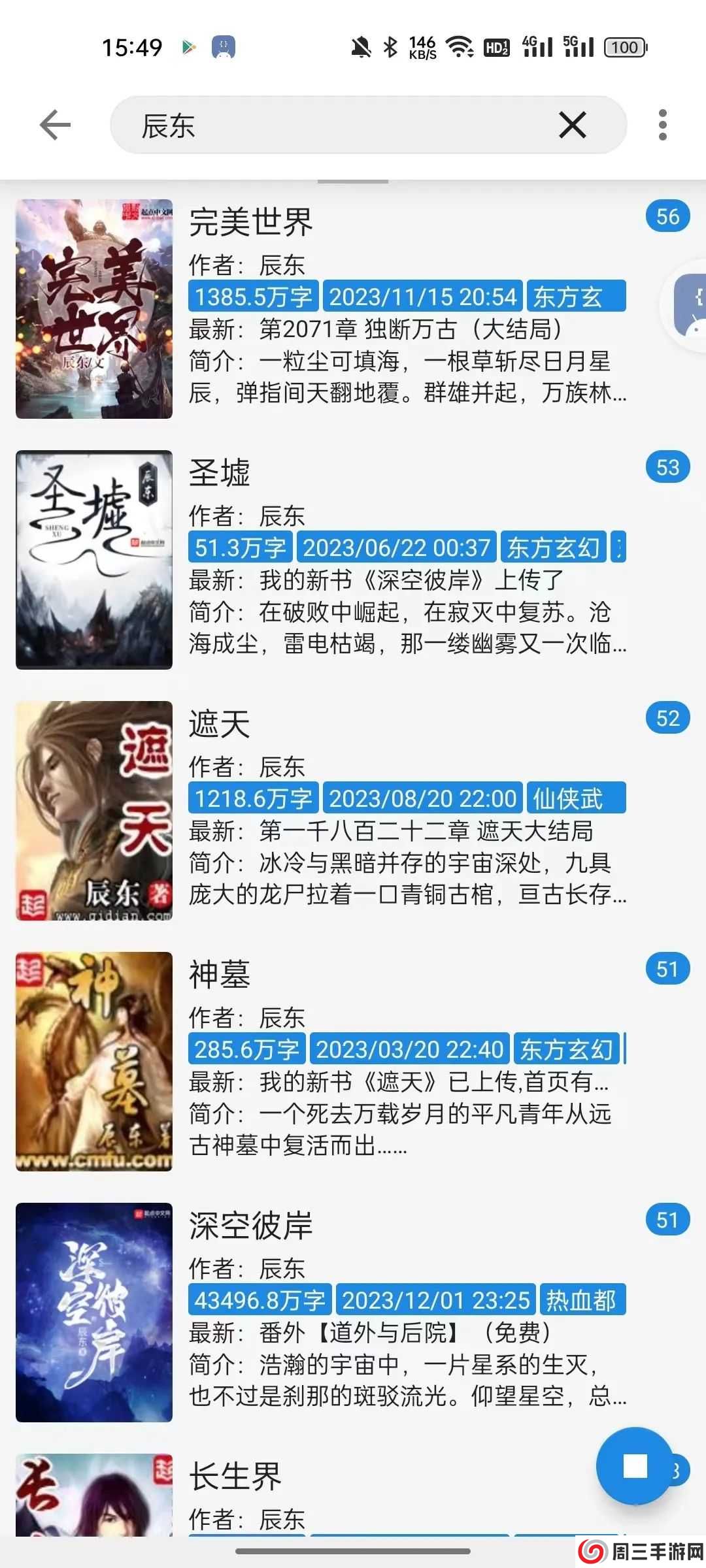Tap the Wi-Fi icon in the status bar
This screenshot has height=1568, width=706.
(x=460, y=47)
